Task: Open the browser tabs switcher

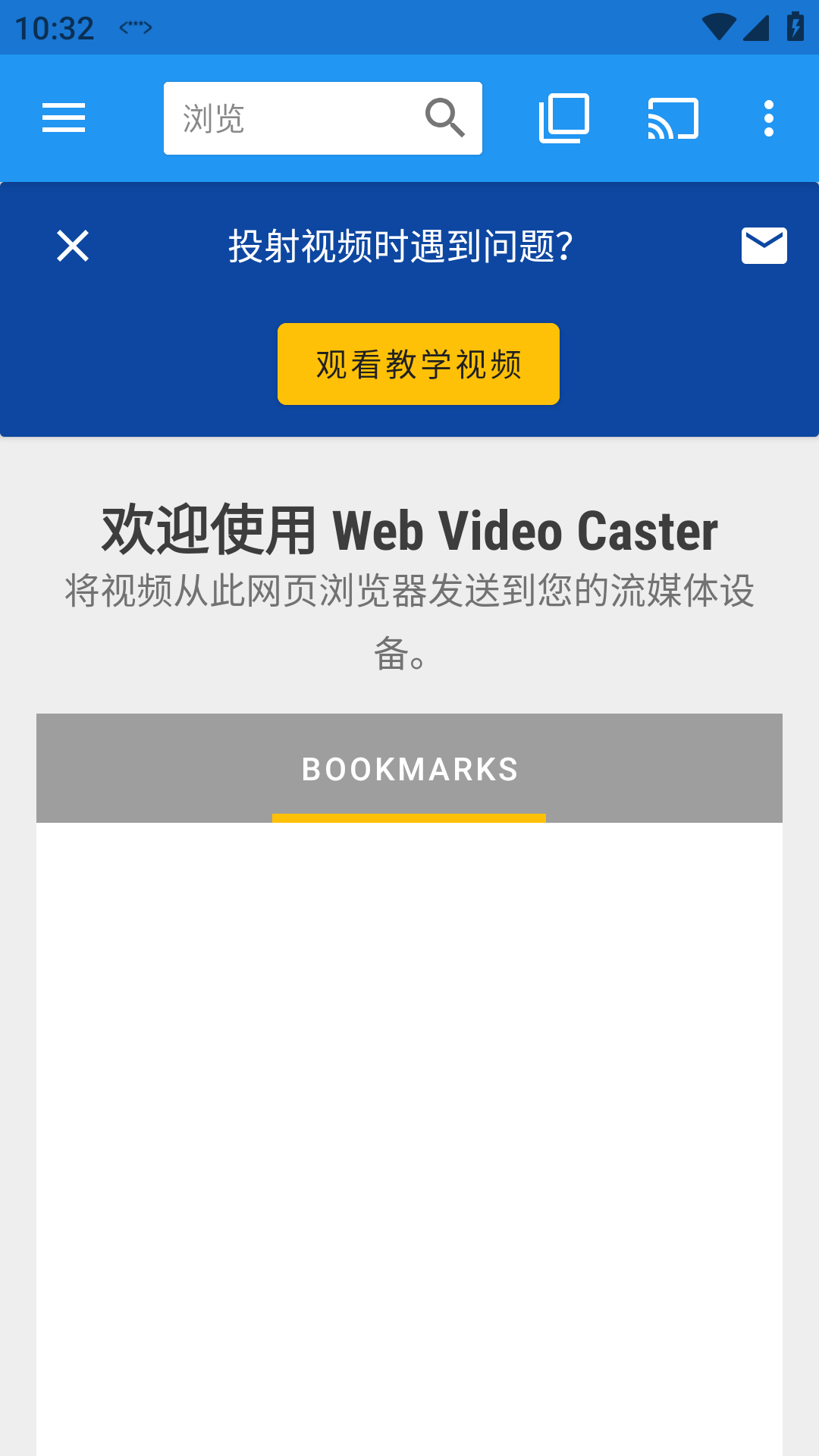Action: 563,118
